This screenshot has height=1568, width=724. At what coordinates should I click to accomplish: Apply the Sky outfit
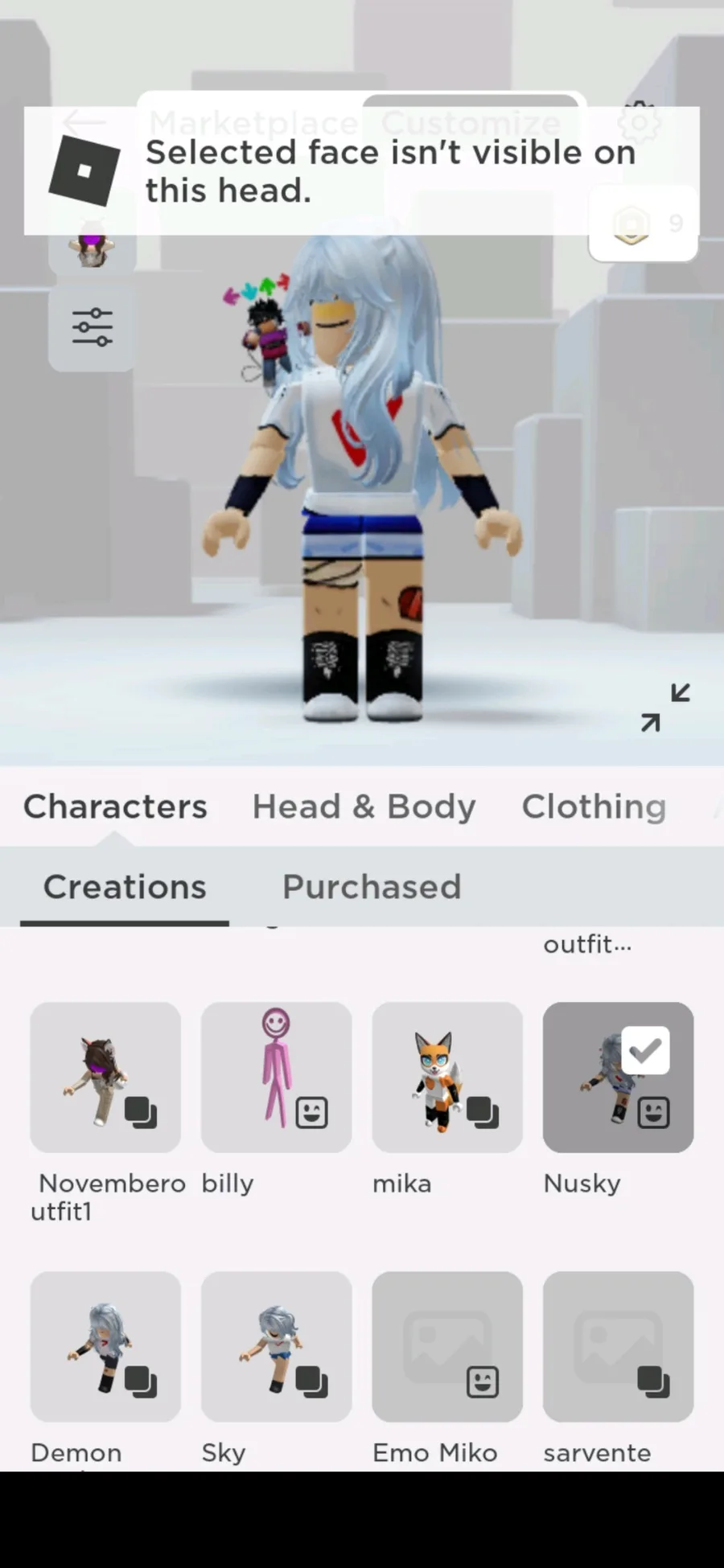(276, 1346)
